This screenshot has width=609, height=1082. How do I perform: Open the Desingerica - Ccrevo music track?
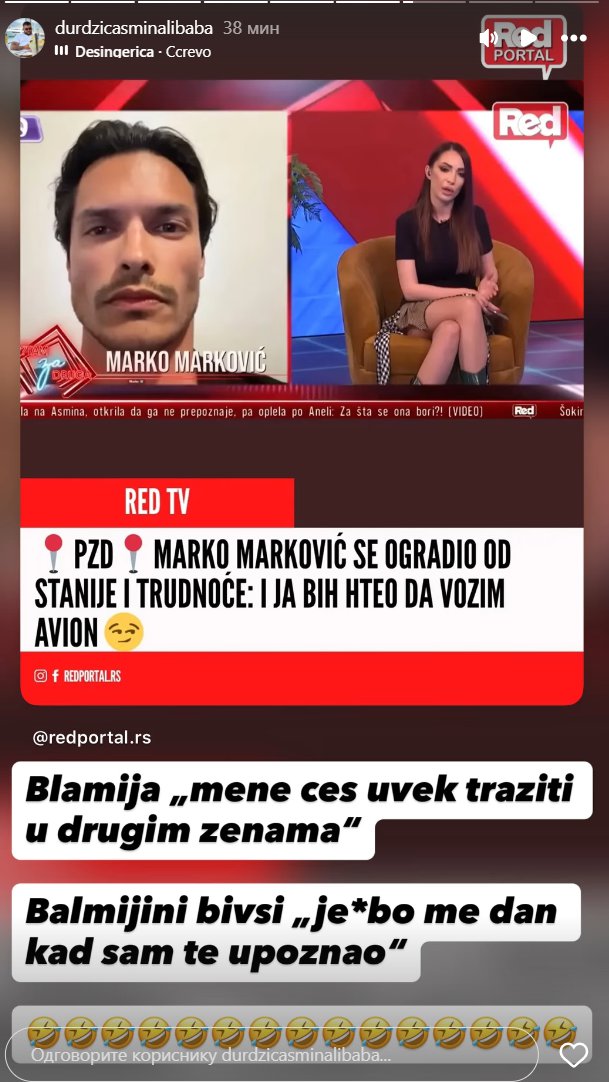[141, 51]
